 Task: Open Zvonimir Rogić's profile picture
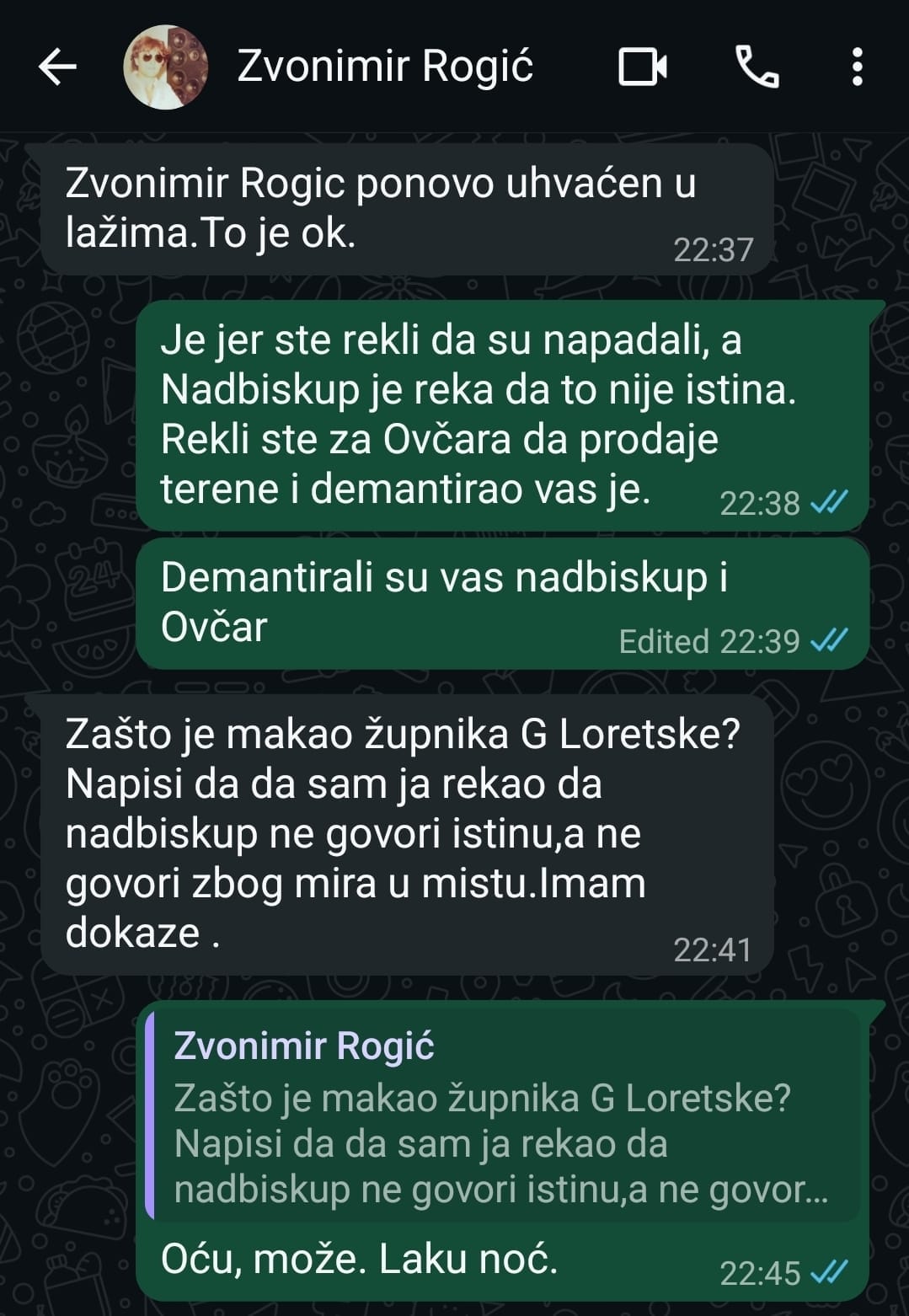click(165, 67)
